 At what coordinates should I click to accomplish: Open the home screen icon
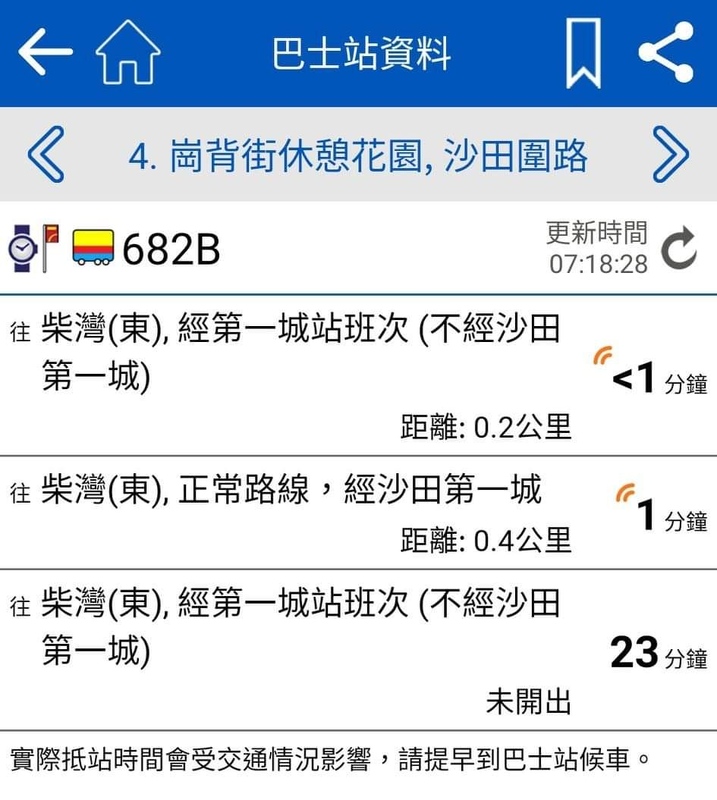128,52
